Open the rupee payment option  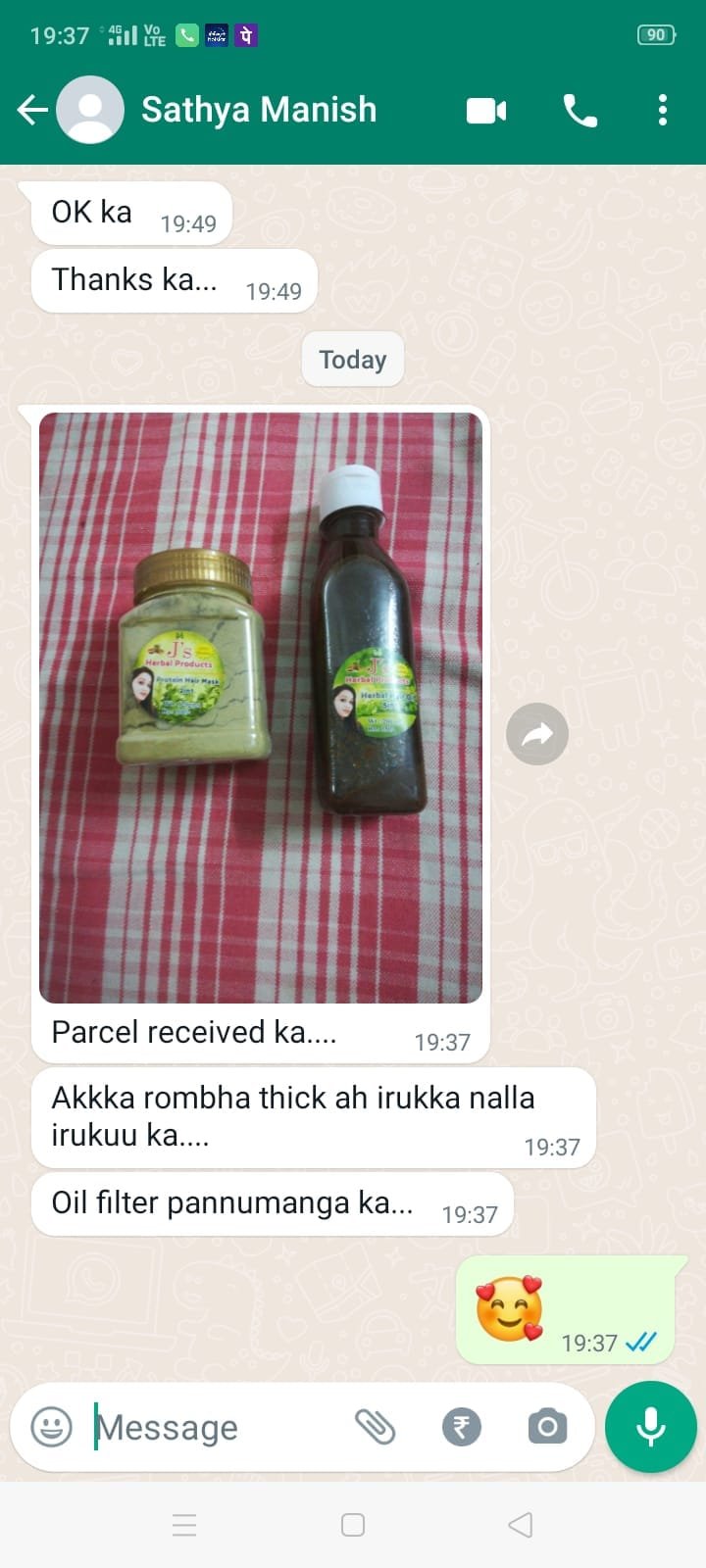(x=462, y=1427)
